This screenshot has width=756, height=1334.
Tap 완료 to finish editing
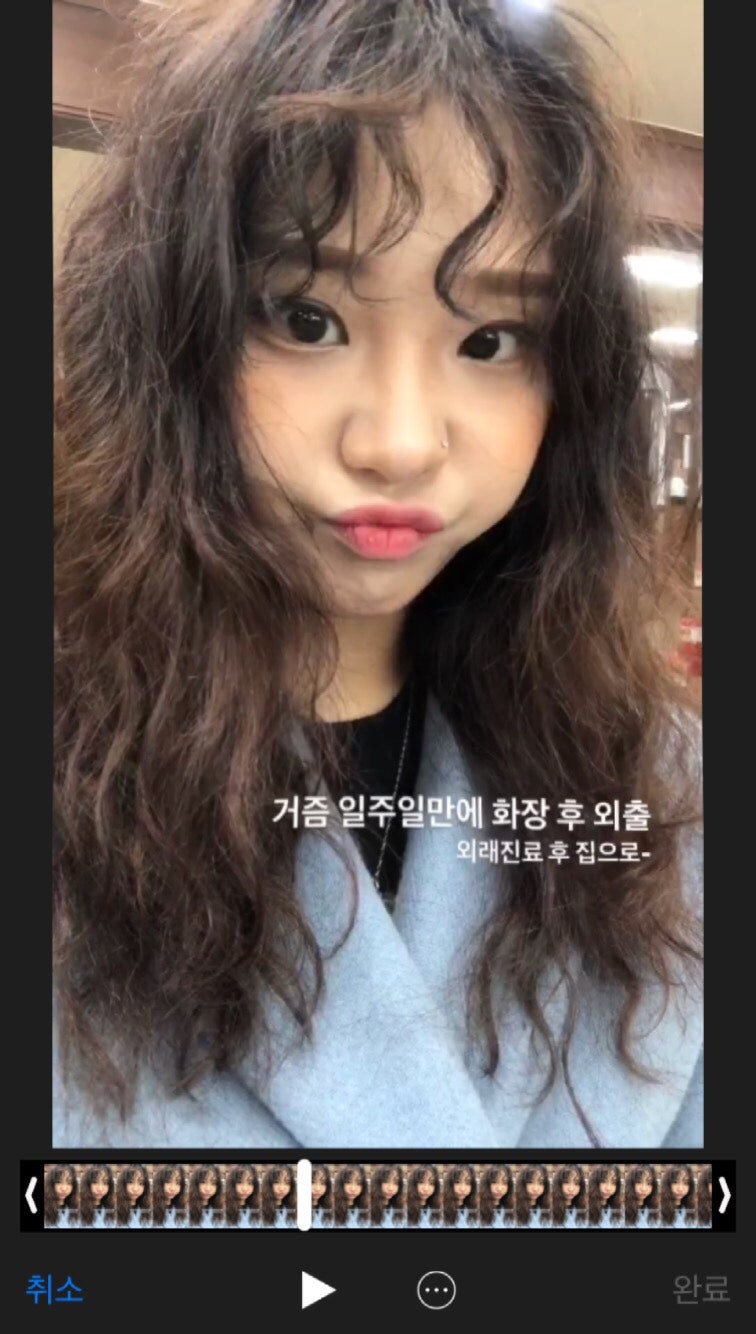(x=701, y=1288)
